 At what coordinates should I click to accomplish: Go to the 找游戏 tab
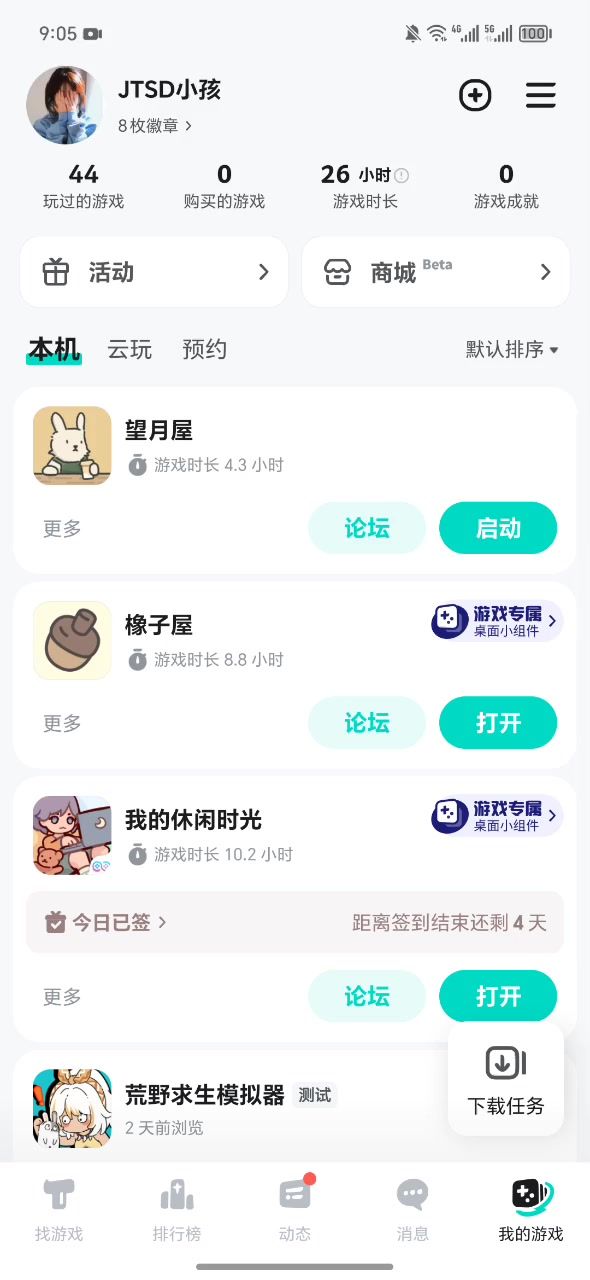tap(59, 1208)
